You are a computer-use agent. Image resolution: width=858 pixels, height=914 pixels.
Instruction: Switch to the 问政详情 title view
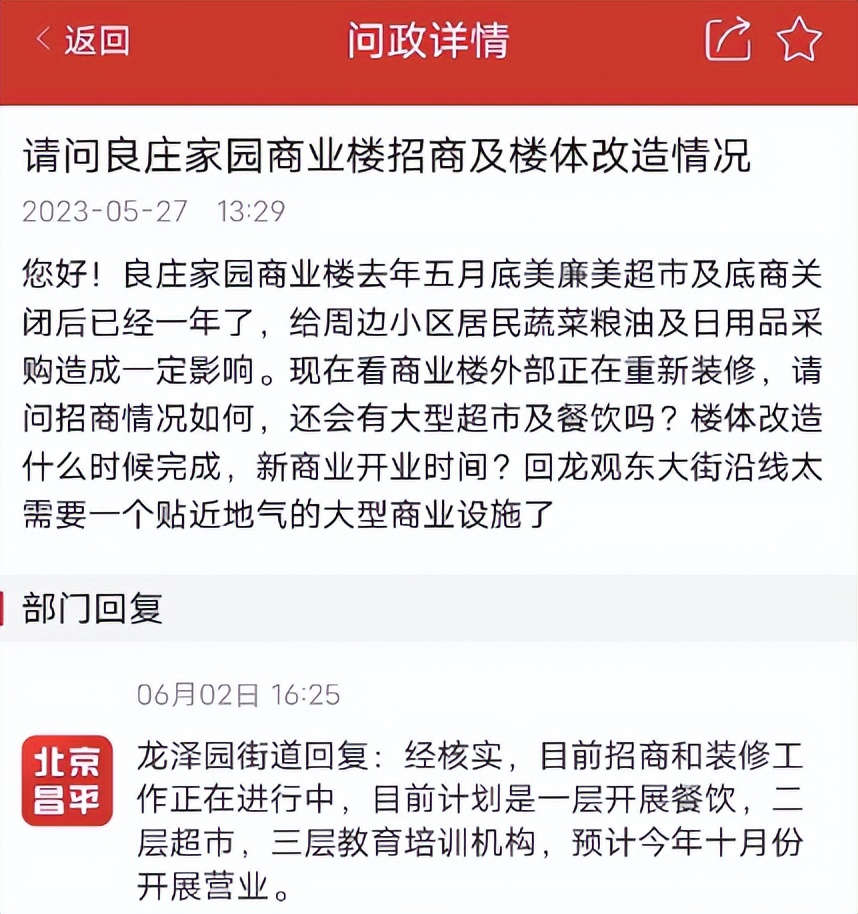[x=429, y=41]
